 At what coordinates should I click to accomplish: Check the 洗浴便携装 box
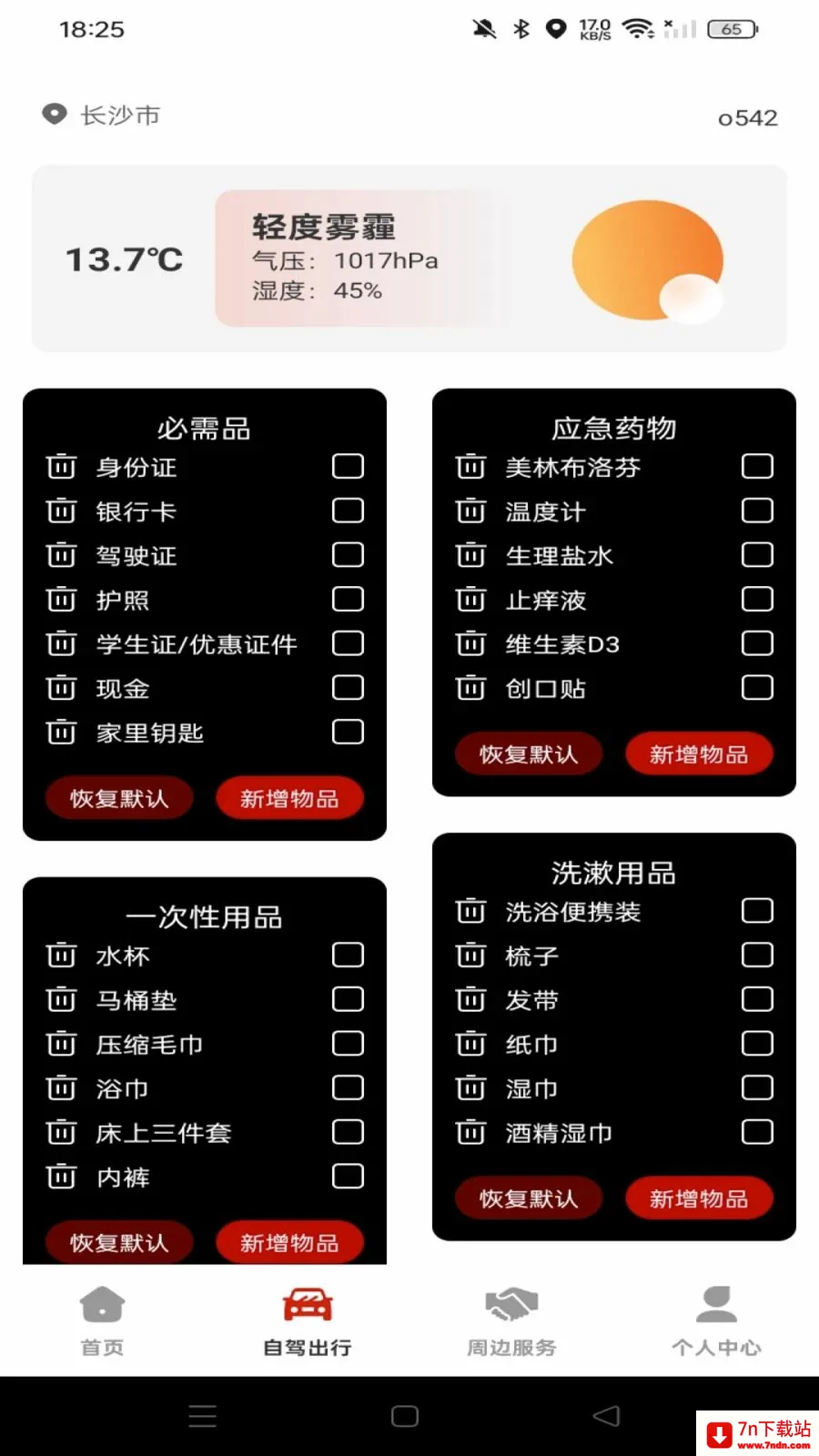(x=757, y=911)
